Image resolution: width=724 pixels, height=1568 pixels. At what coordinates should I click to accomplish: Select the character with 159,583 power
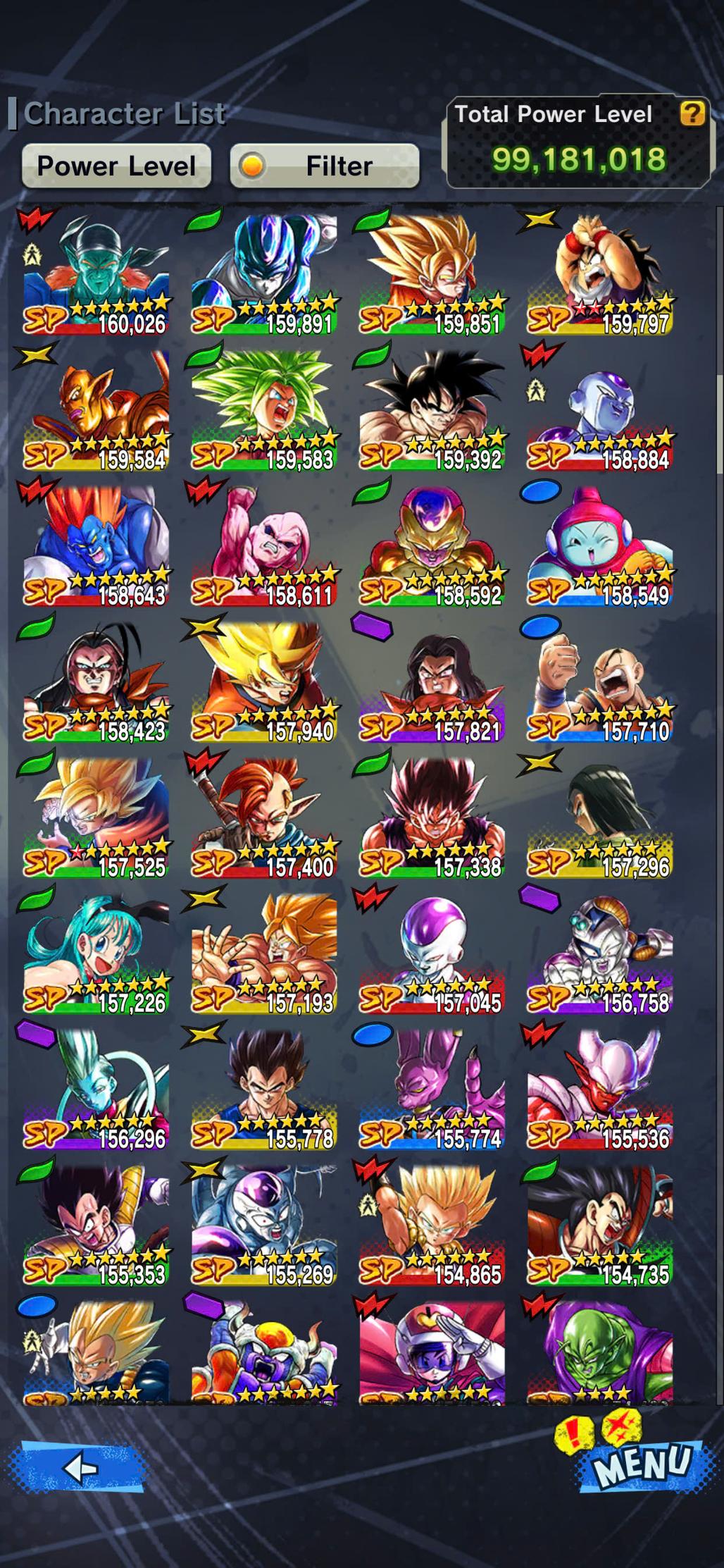[x=264, y=411]
